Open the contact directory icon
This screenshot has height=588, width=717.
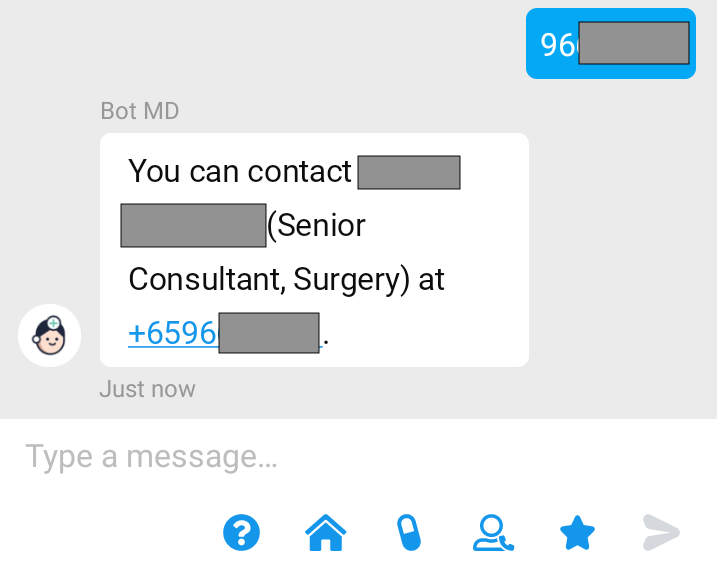(493, 532)
